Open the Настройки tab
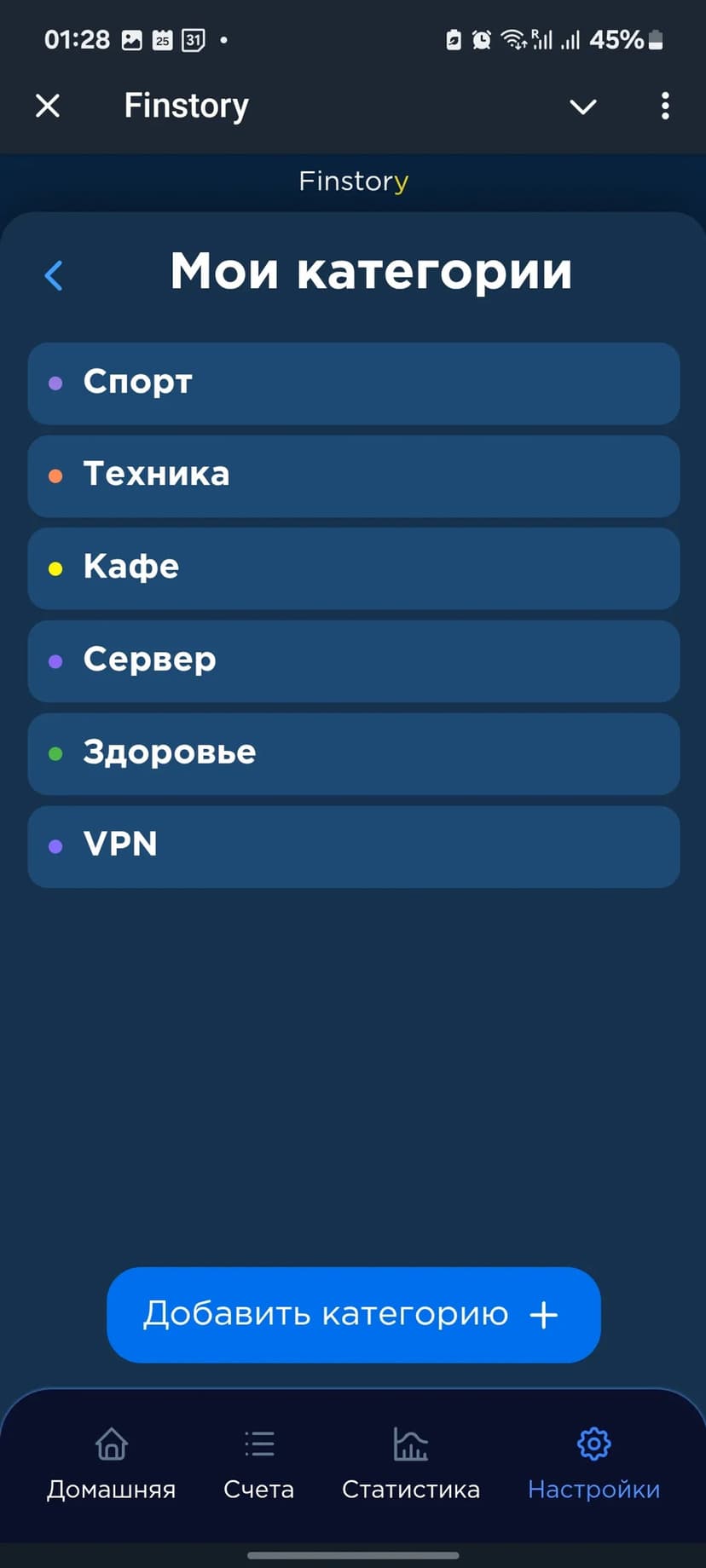706x1568 pixels. (593, 1464)
